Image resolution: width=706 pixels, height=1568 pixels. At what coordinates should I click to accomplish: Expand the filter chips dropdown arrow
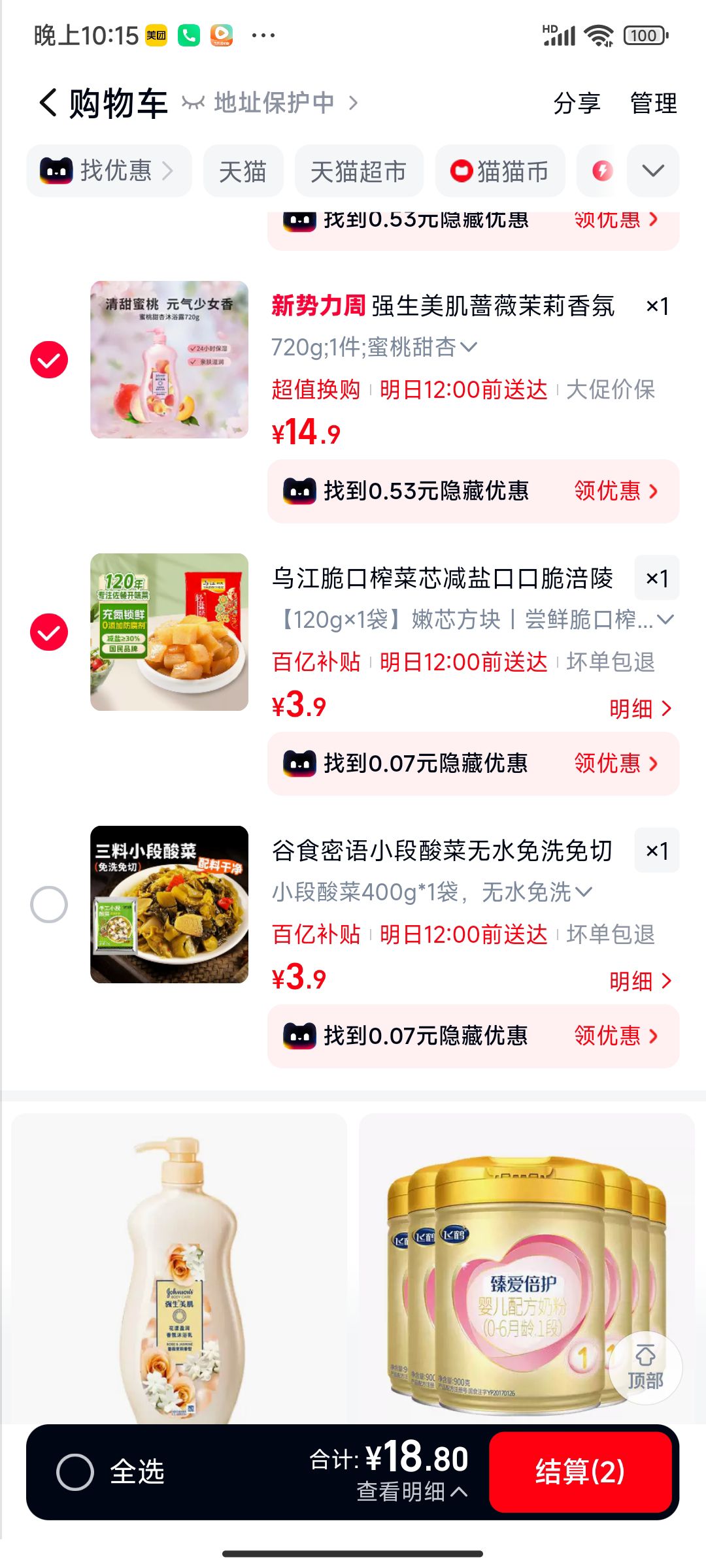click(653, 171)
